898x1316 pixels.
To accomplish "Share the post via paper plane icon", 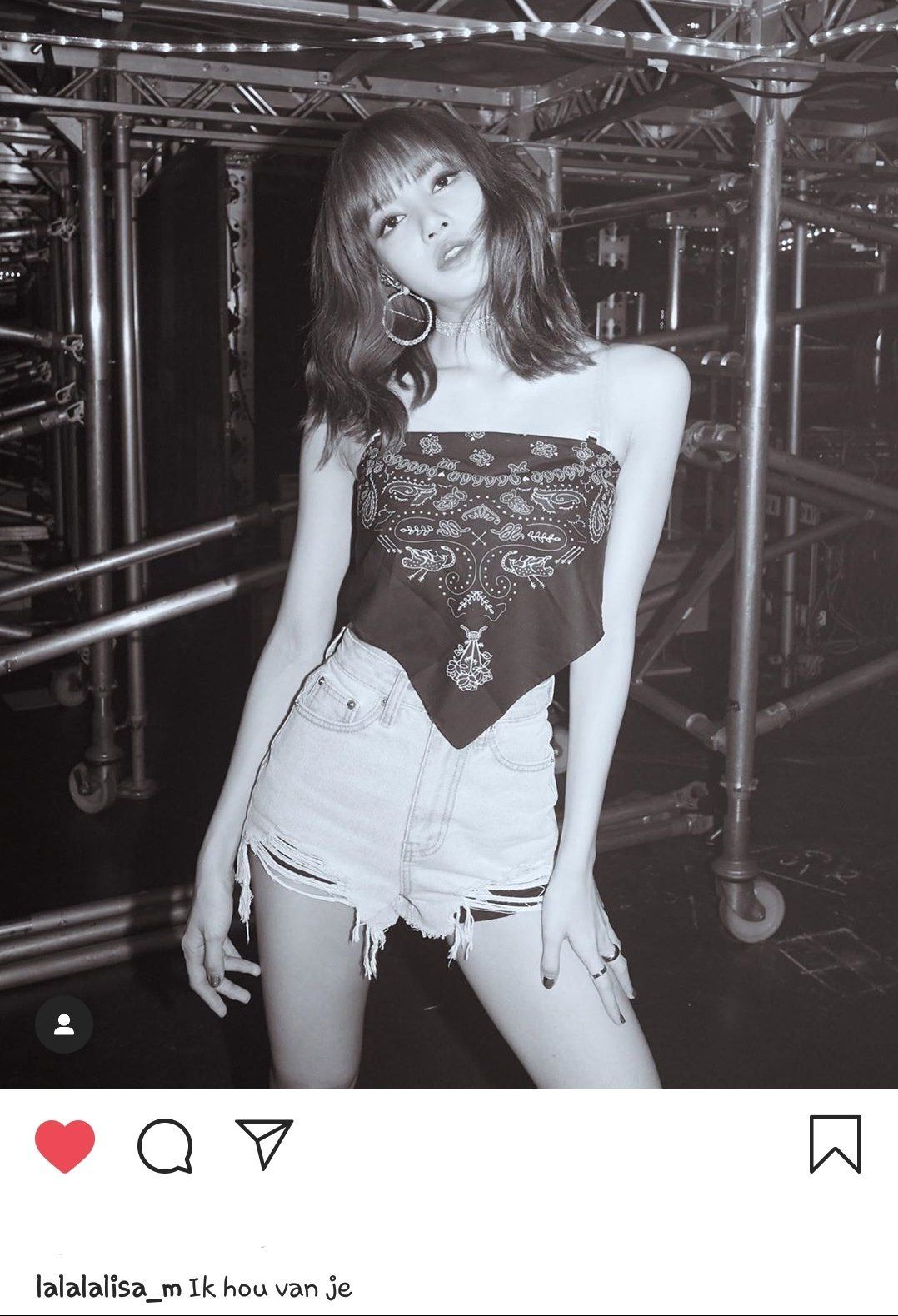I will (265, 1144).
